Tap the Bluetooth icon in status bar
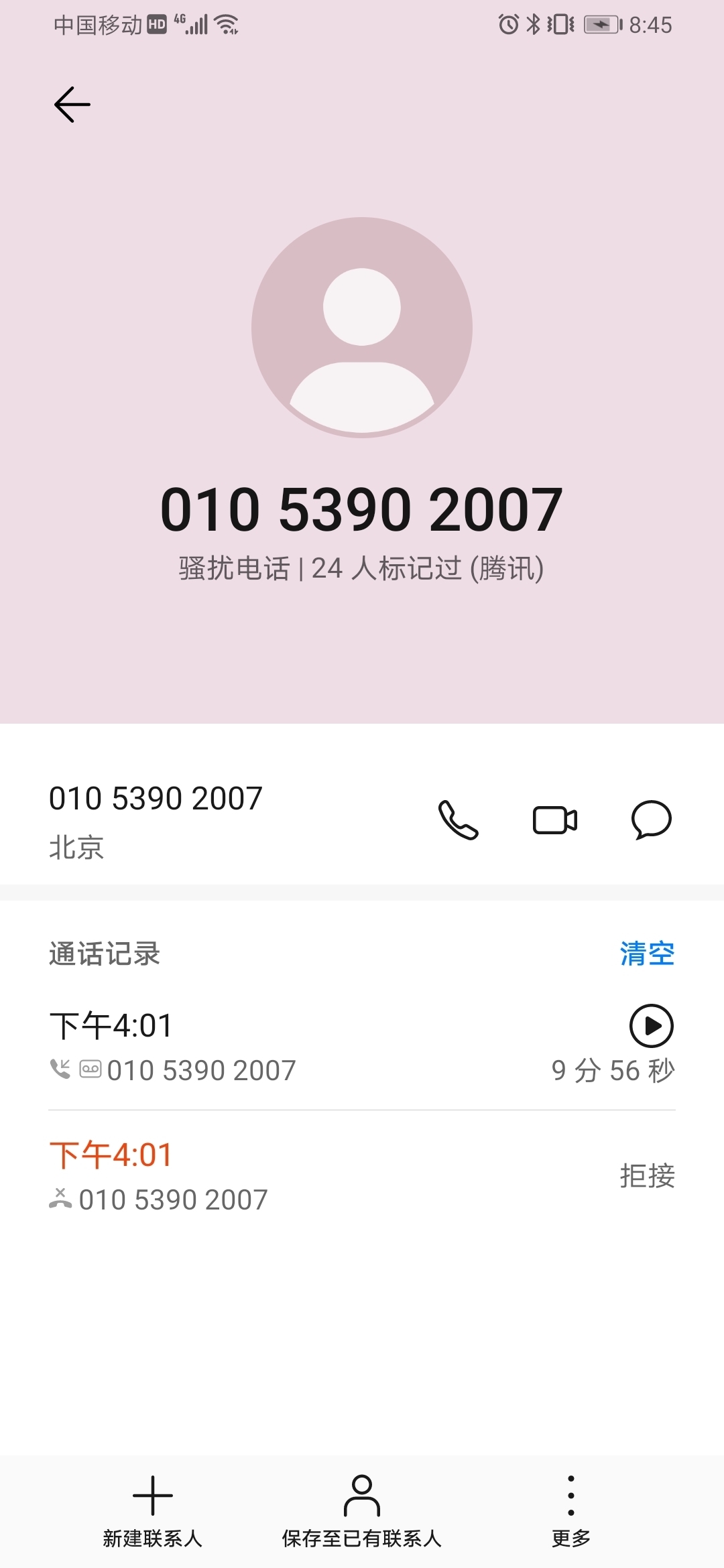Screen dimensions: 724x1568 [533, 23]
